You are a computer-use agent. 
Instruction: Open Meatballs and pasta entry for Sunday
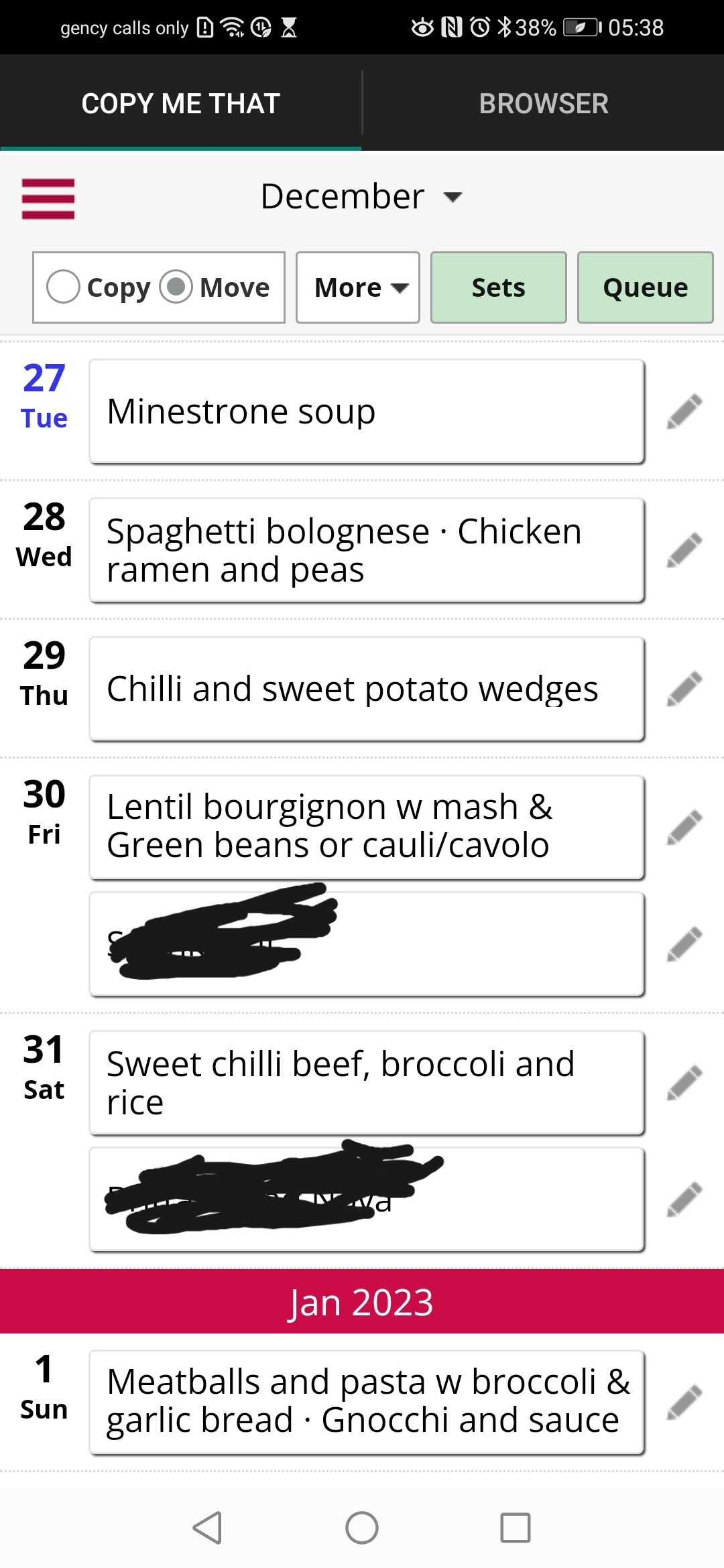coord(367,1402)
